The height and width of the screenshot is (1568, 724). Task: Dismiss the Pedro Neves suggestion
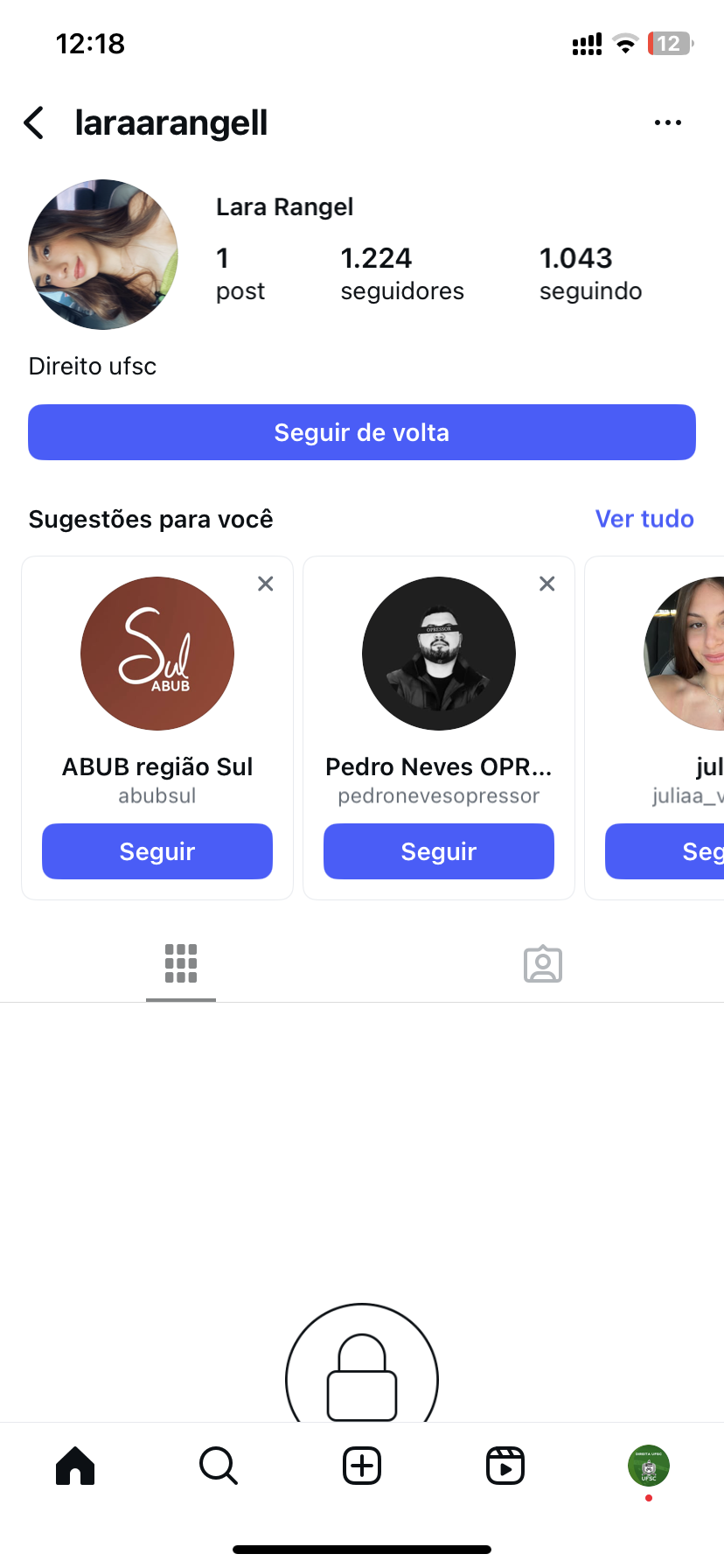[x=547, y=584]
